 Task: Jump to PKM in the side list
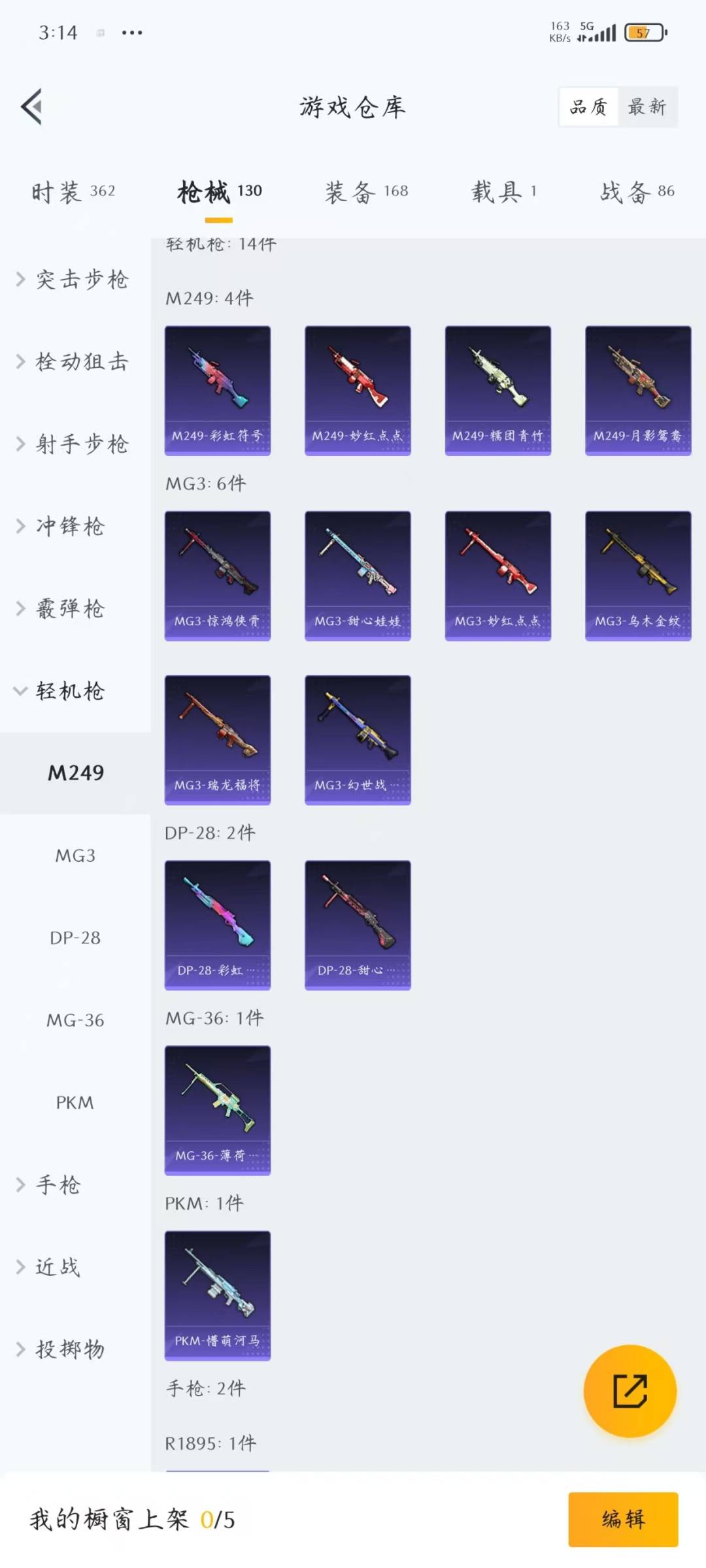(75, 1102)
